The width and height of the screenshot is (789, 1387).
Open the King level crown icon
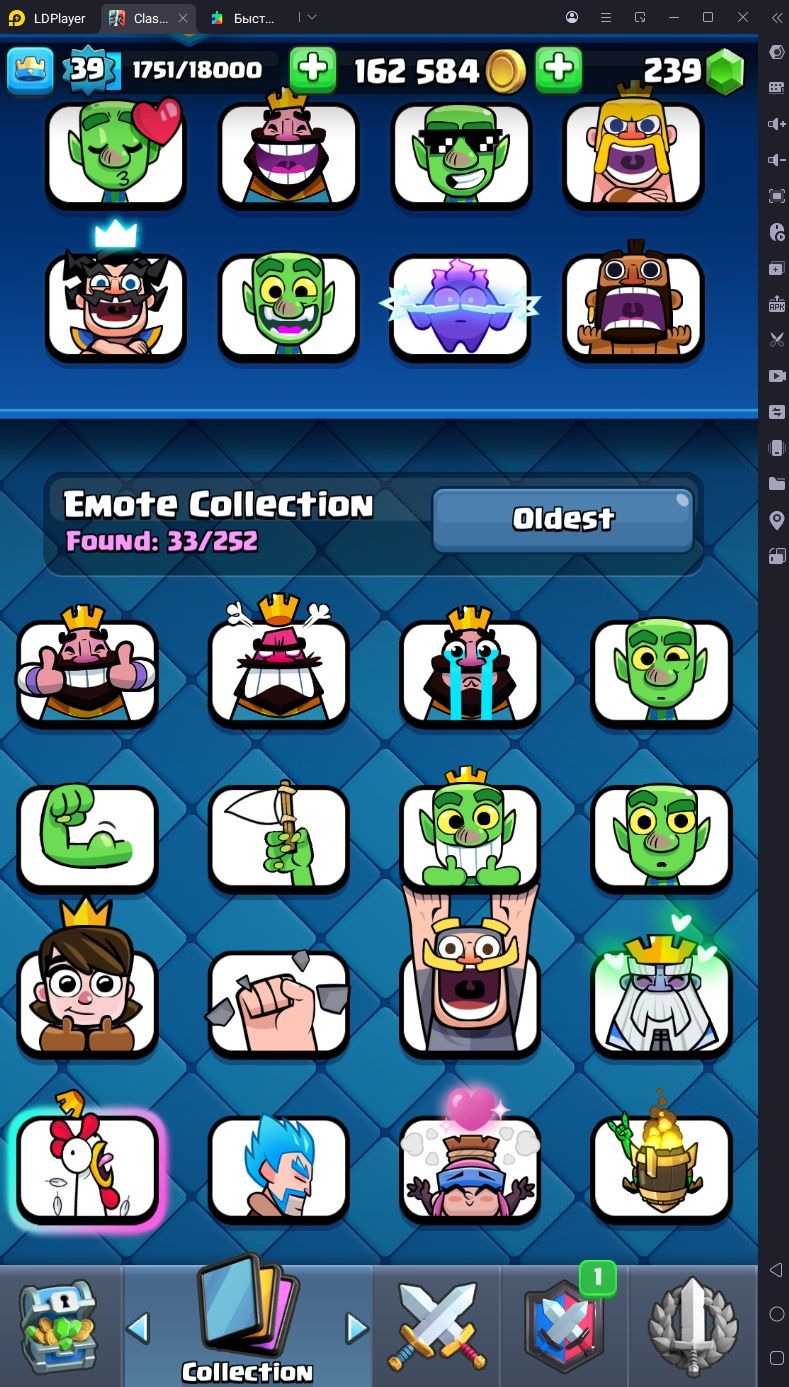click(x=29, y=70)
